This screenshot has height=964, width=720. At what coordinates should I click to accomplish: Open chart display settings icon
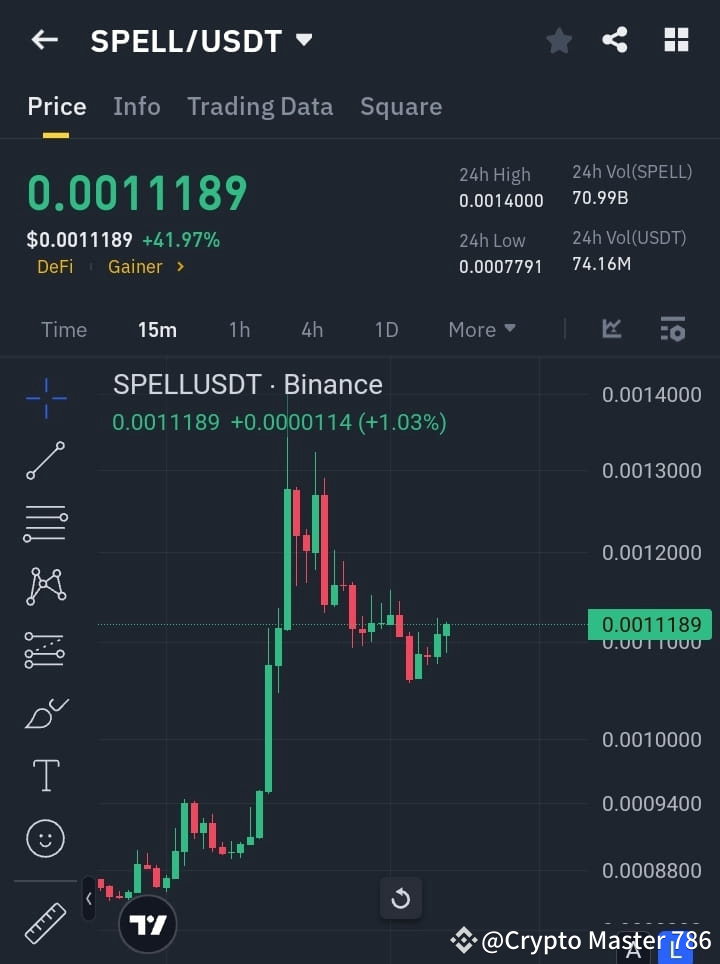tap(672, 329)
